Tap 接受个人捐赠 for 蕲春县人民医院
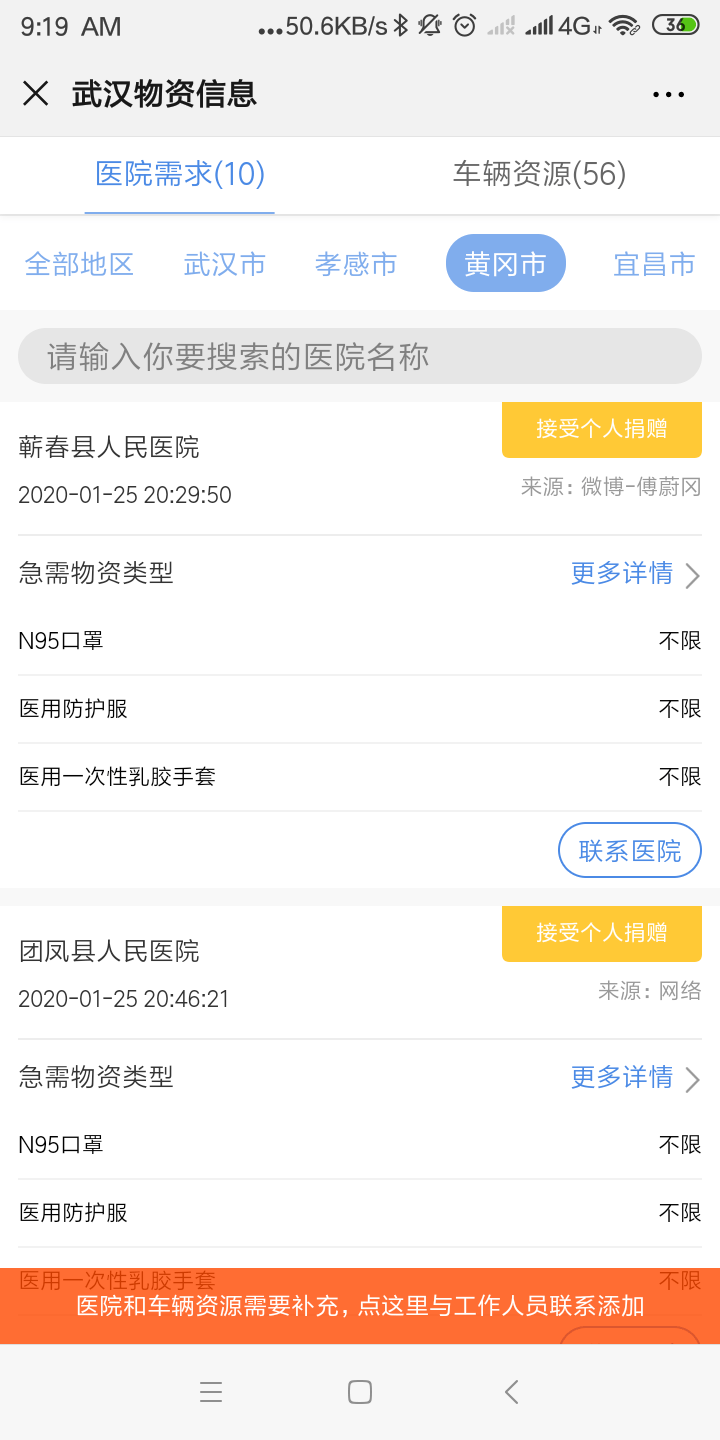The height and width of the screenshot is (1440, 720). [x=602, y=429]
